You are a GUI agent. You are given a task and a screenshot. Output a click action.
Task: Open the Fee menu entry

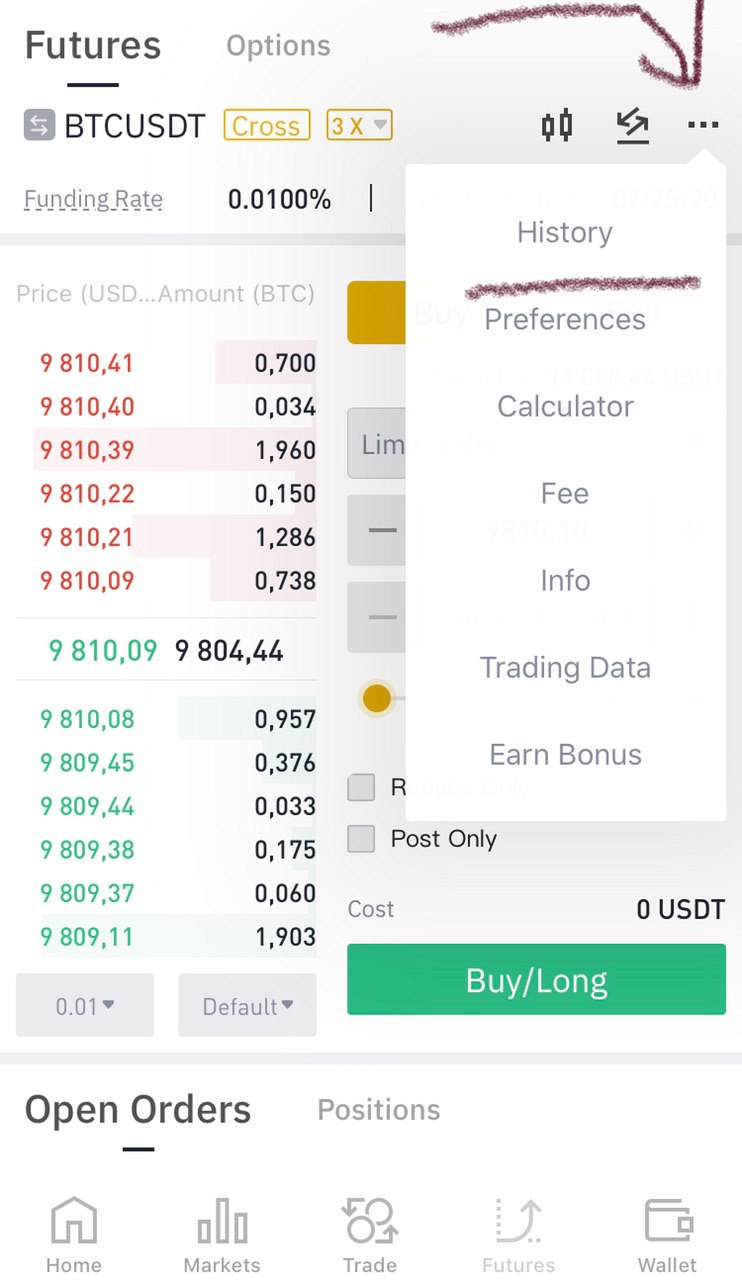565,493
